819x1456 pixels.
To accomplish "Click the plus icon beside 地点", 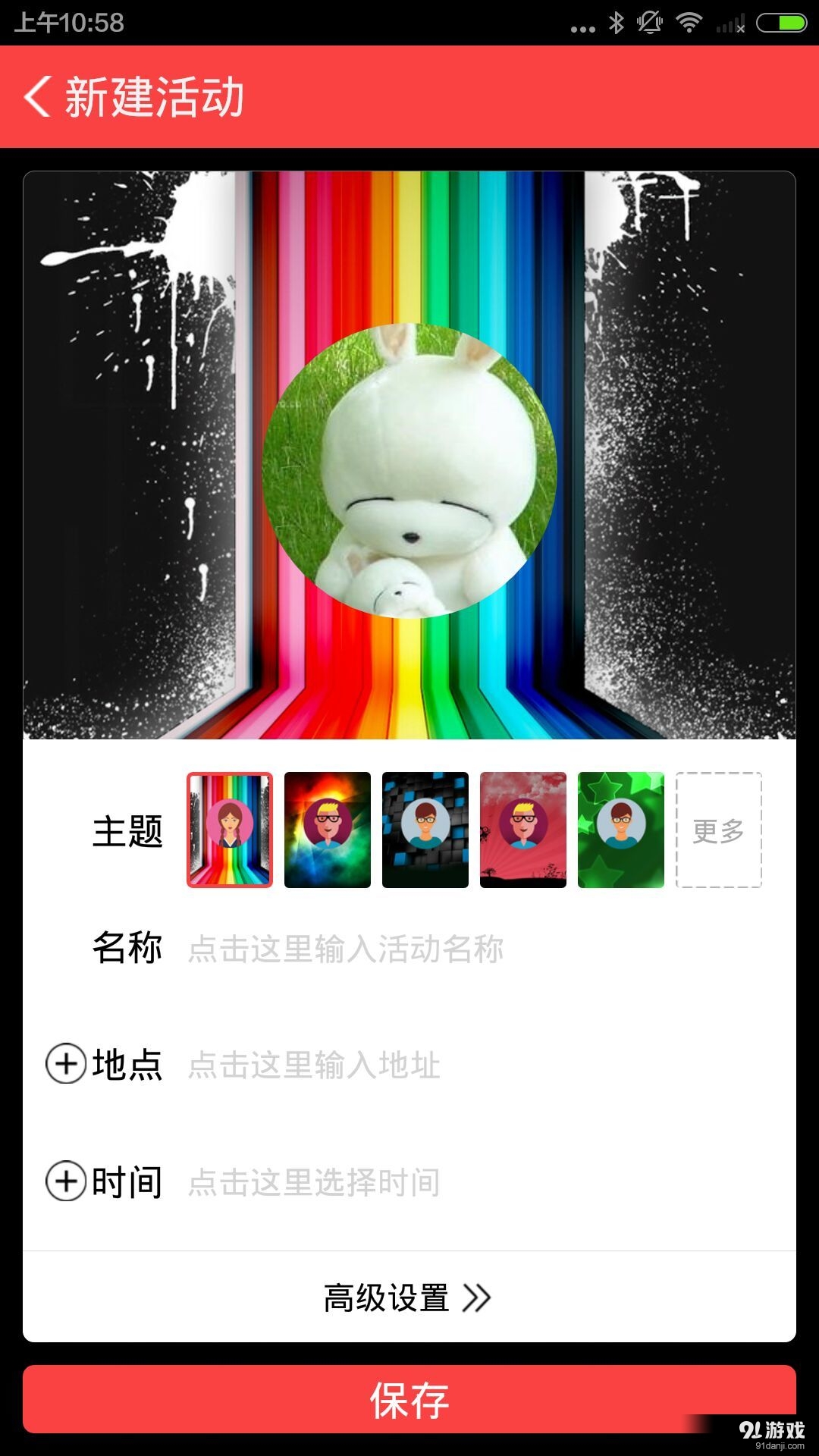I will pyautogui.click(x=67, y=1065).
